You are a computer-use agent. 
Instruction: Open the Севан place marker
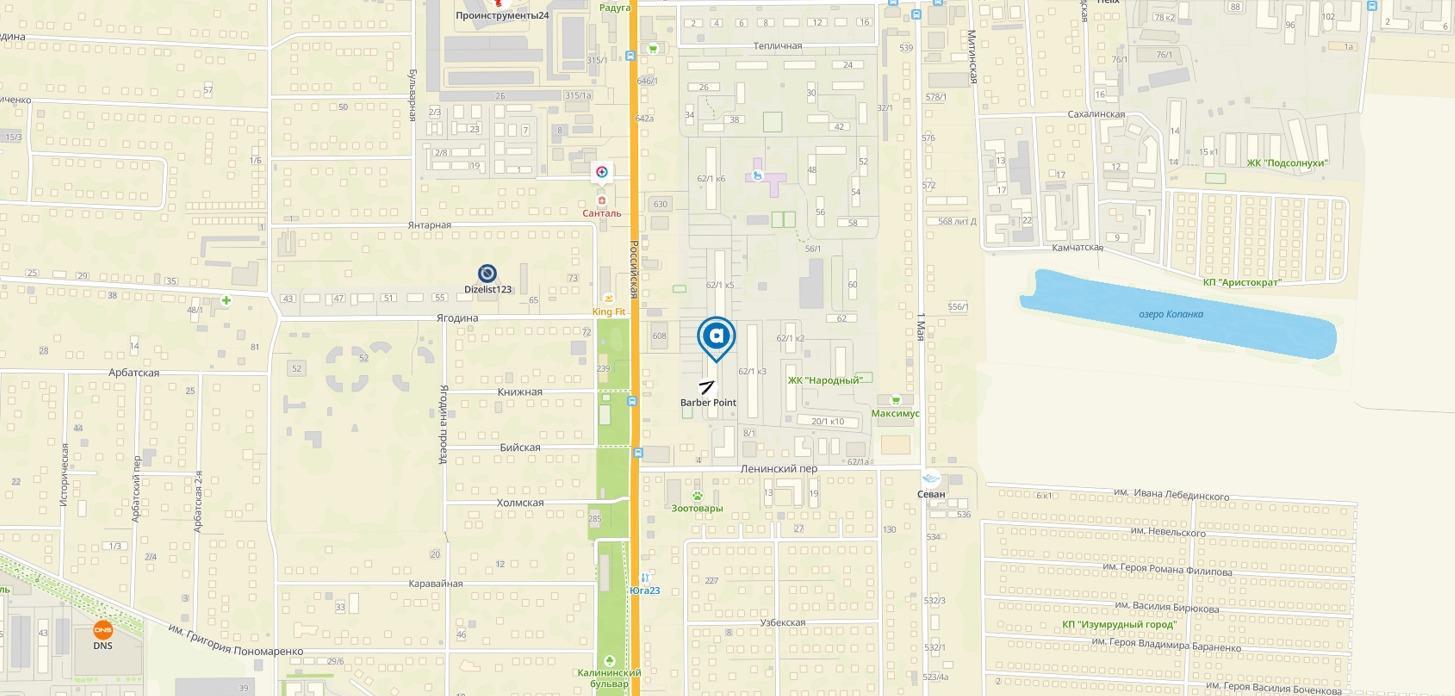tap(931, 479)
